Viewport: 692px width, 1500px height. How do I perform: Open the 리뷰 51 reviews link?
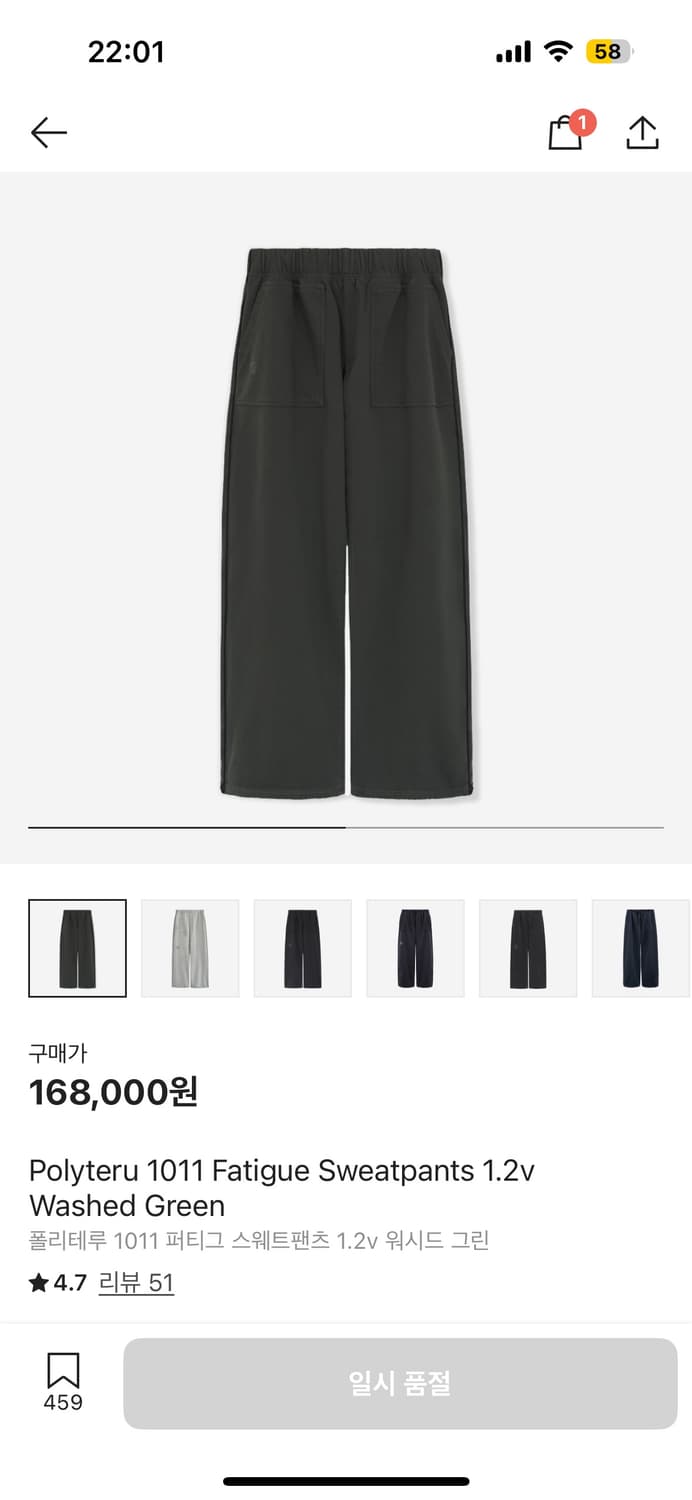tap(136, 1283)
